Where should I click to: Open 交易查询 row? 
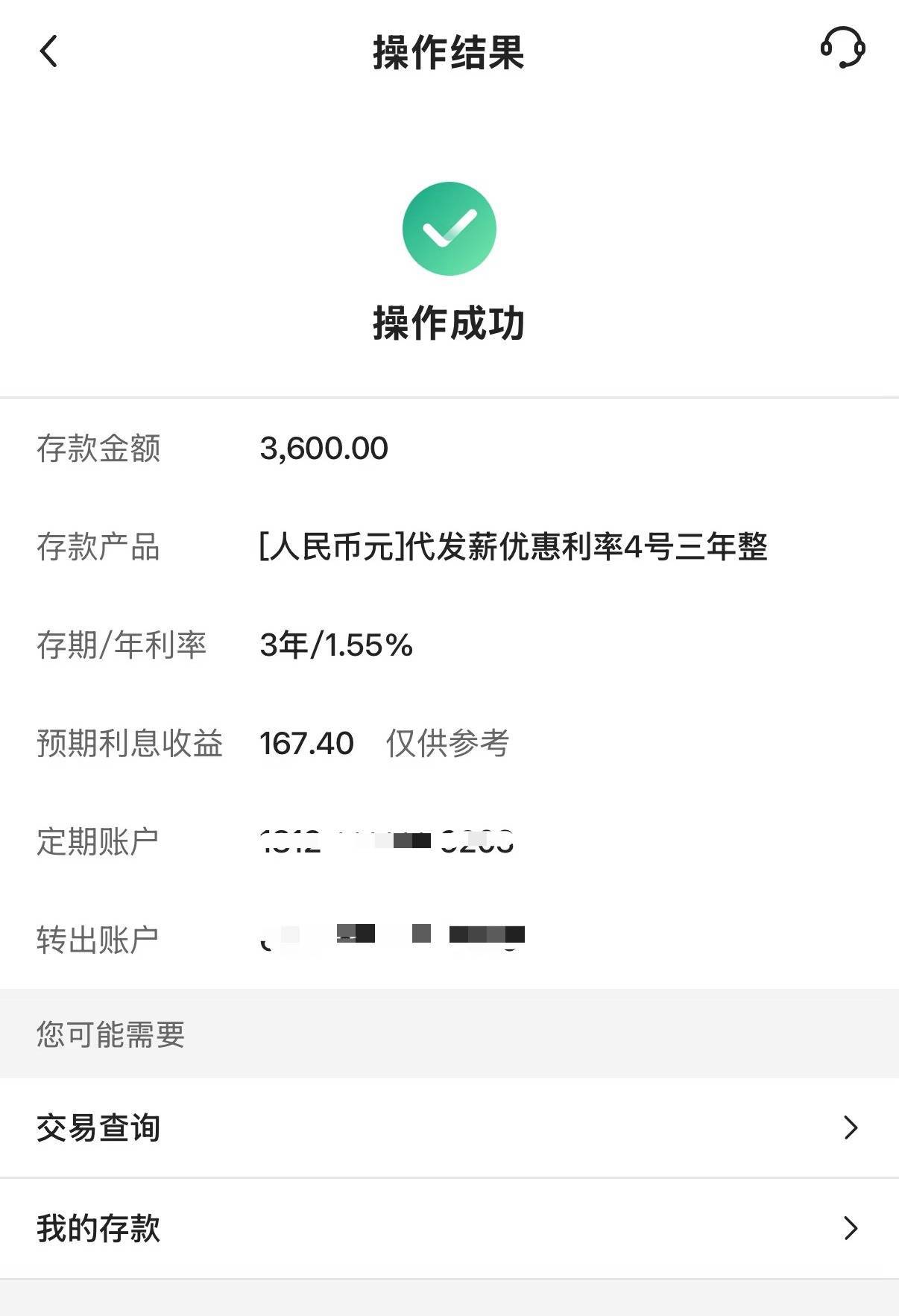coord(449,1127)
